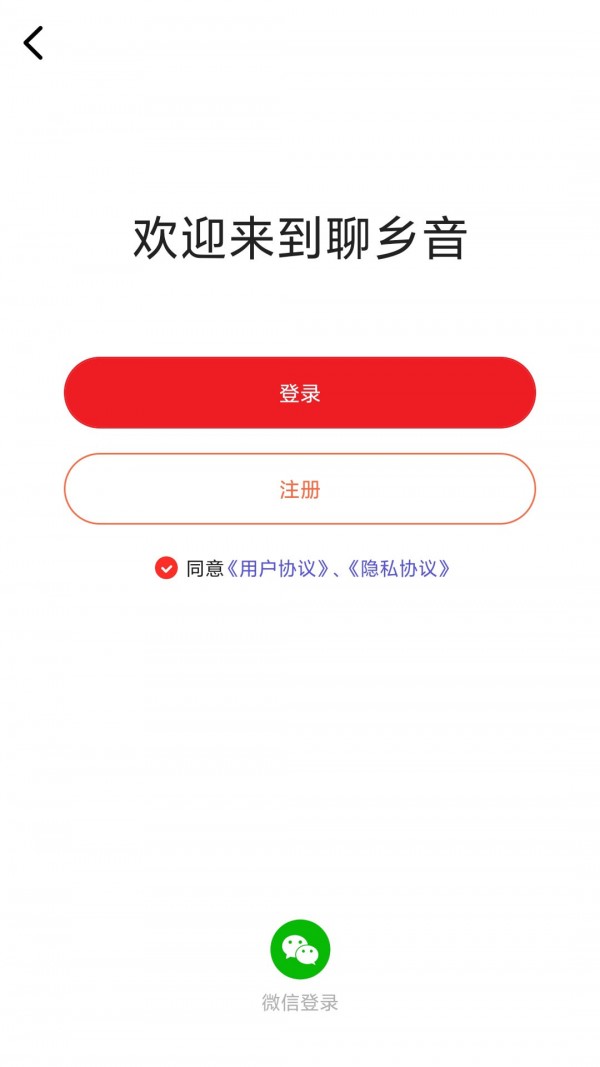Tap the red 登录 login button

[300, 393]
